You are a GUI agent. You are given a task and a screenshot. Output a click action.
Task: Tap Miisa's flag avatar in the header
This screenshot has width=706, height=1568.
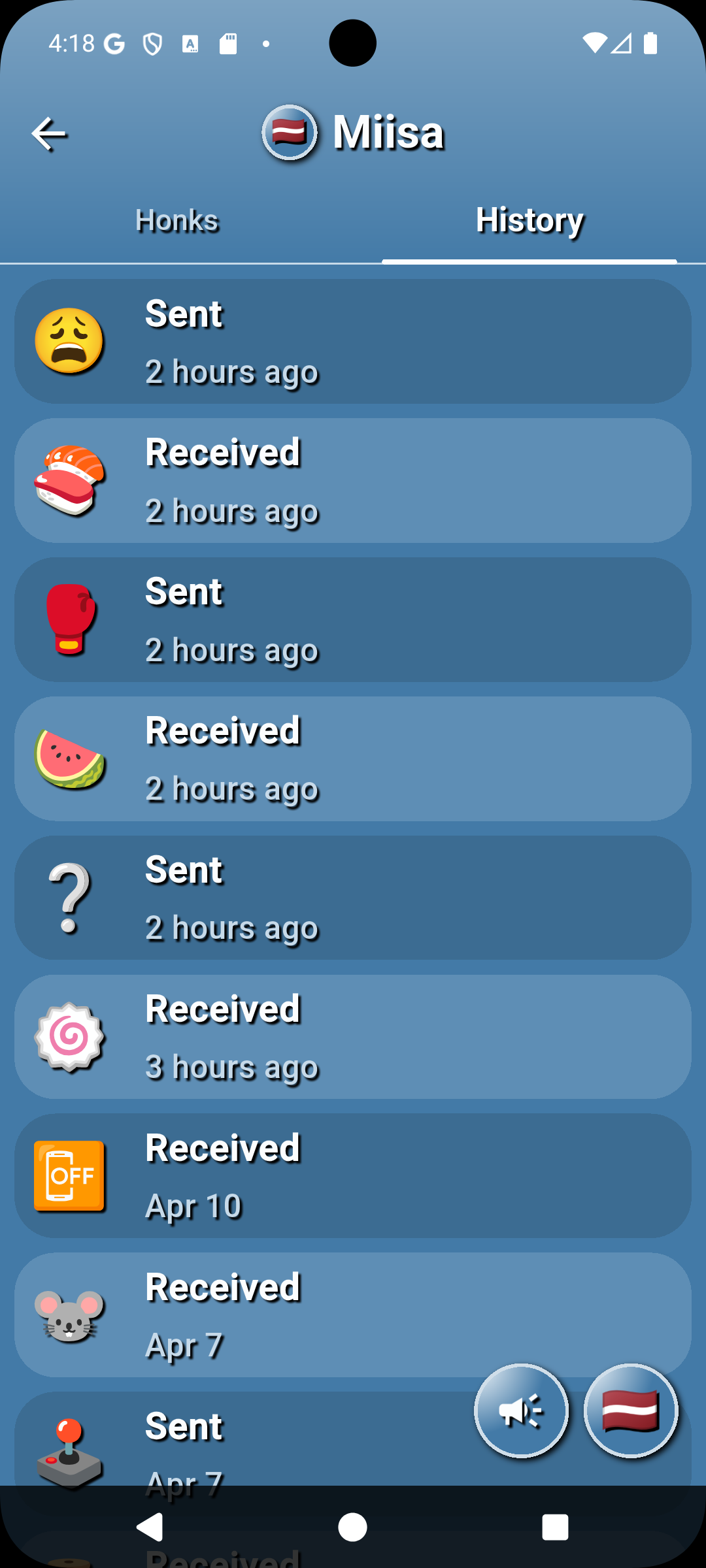(290, 133)
